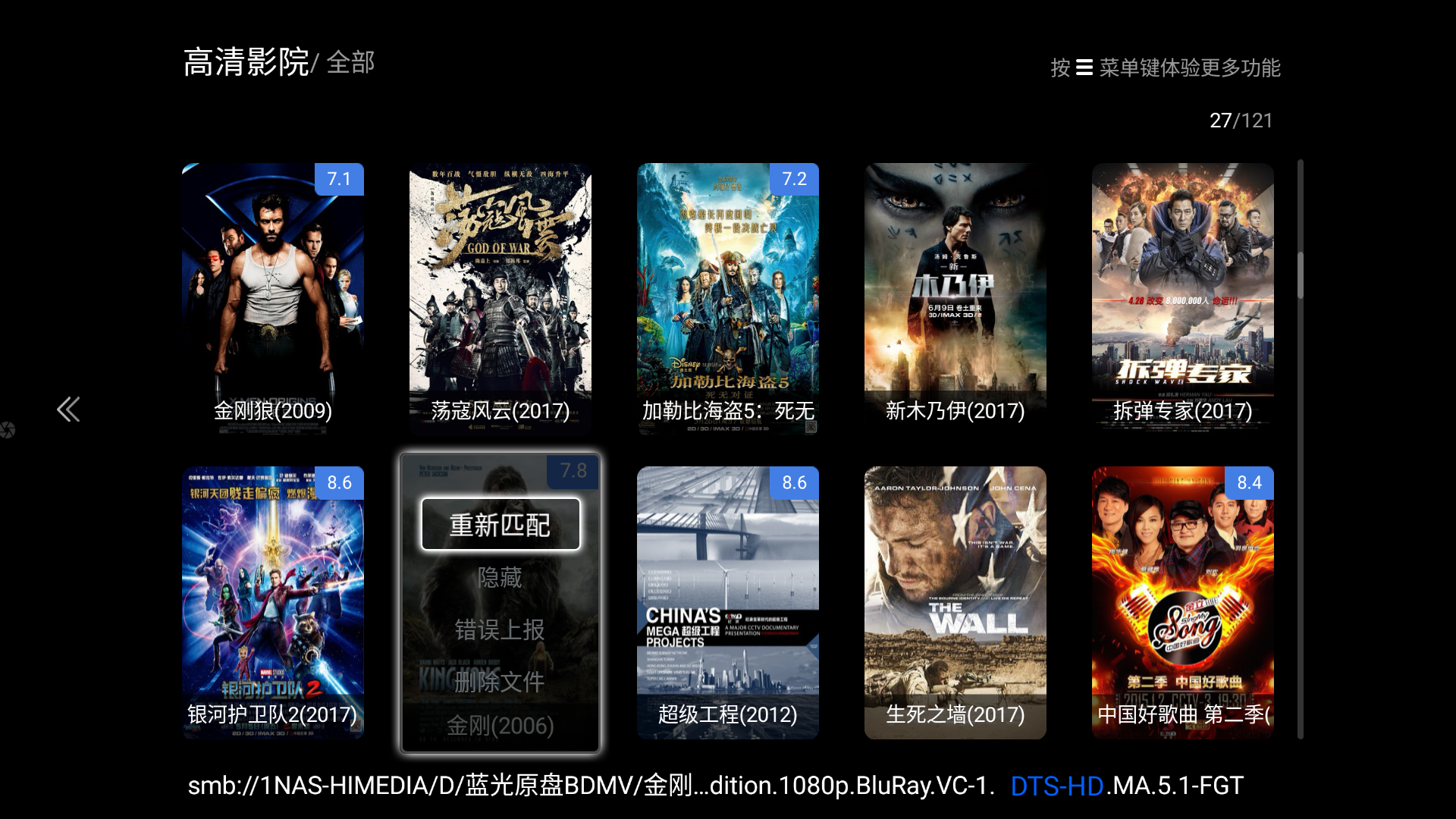Viewport: 1456px width, 819px height.
Task: Open 金刚狼(2009) movie tile
Action: (x=273, y=300)
